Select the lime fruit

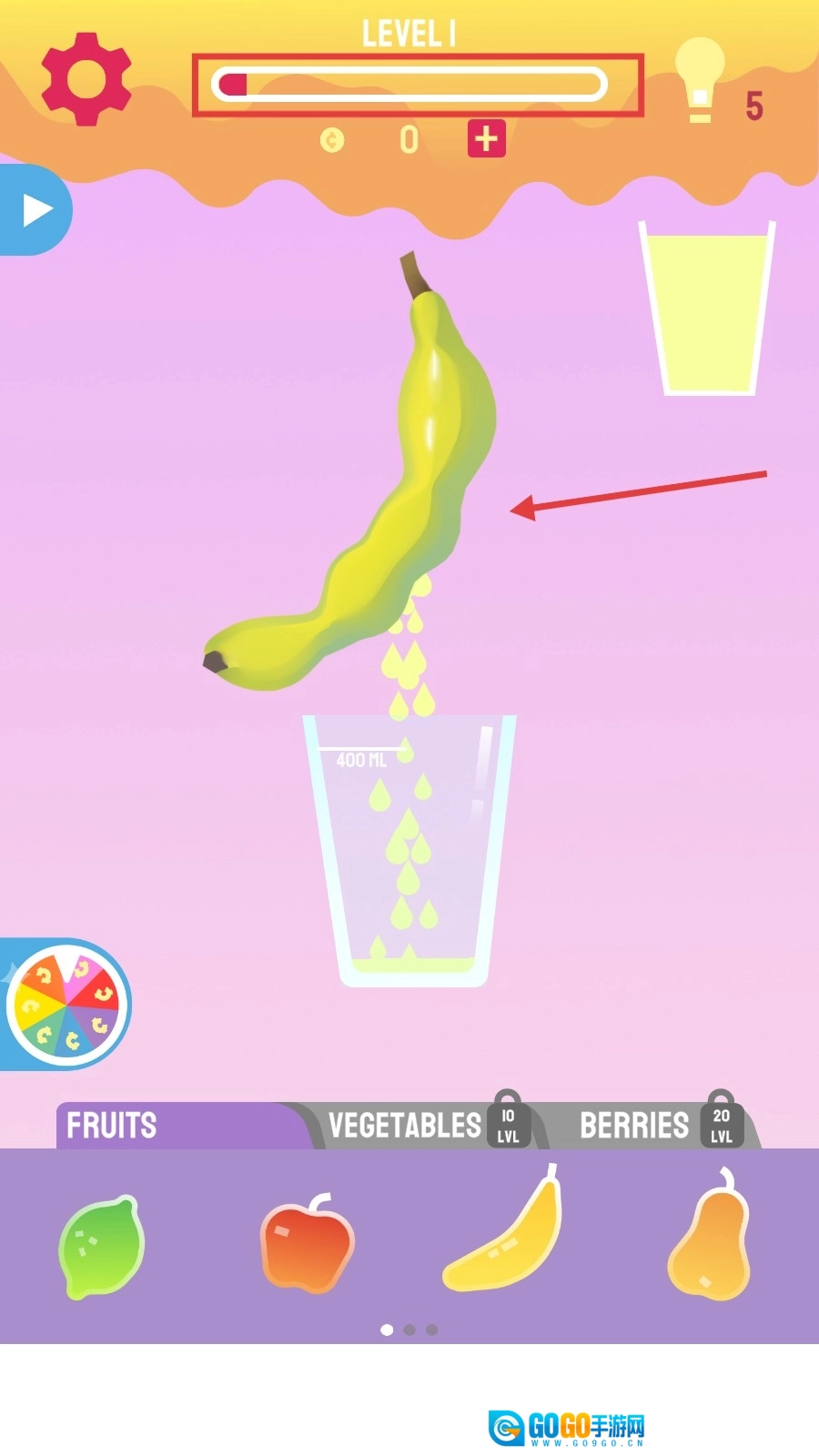pos(101,1244)
